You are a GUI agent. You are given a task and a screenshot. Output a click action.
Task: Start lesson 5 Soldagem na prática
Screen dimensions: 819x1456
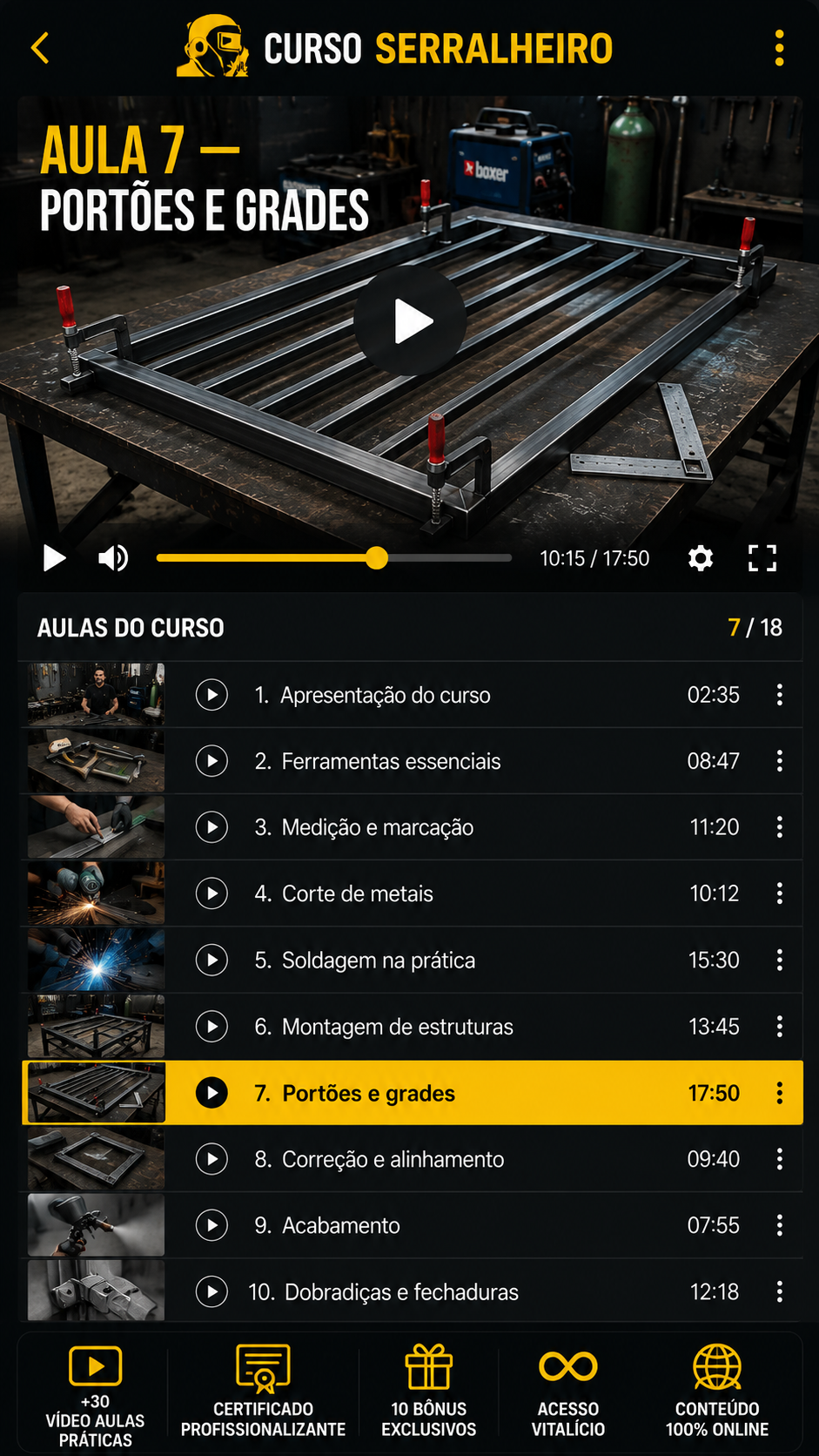pyautogui.click(x=411, y=961)
